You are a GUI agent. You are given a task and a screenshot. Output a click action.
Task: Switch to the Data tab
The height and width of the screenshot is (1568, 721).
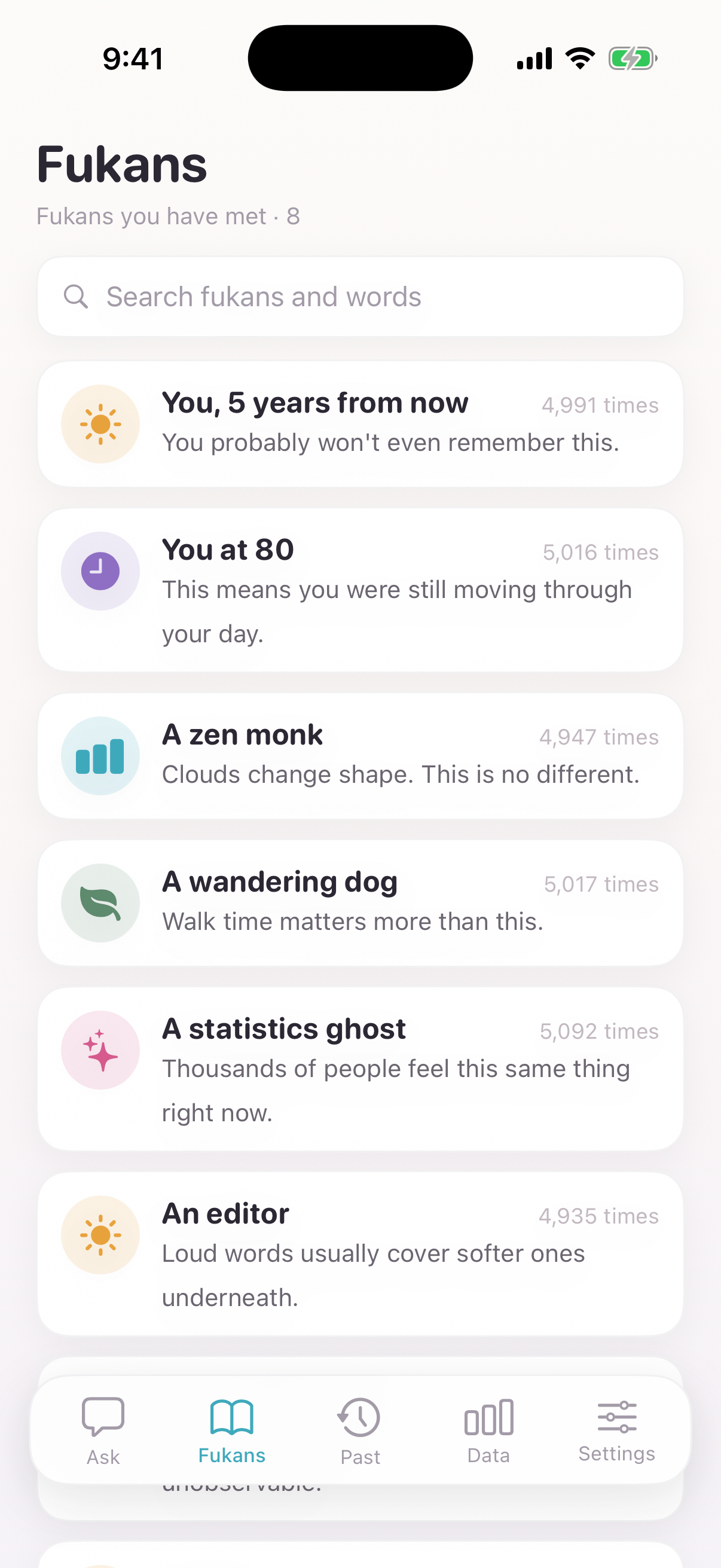coord(488,1431)
